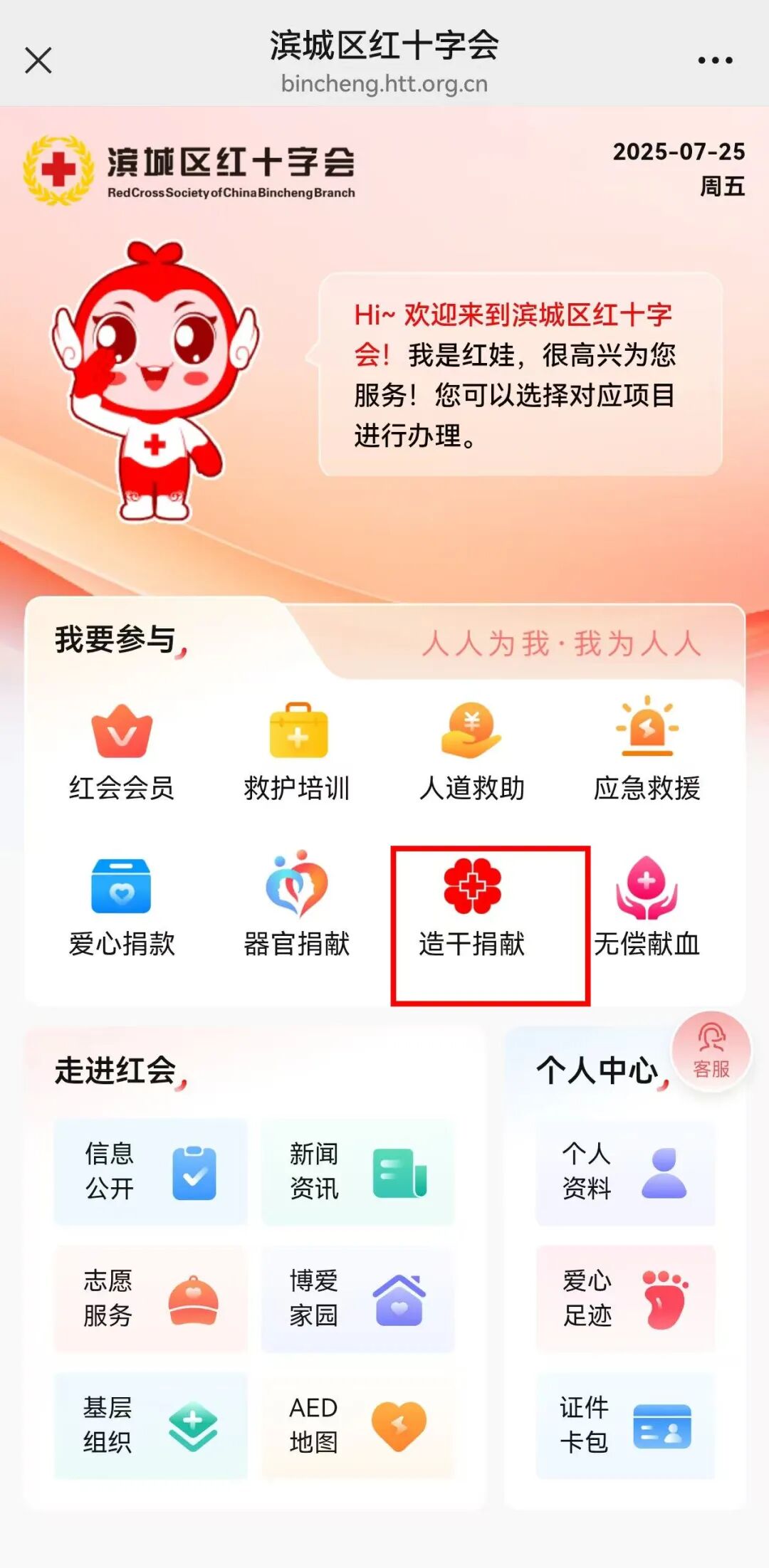Open 证件卡包 card wallet
This screenshot has width=769, height=1568.
click(x=625, y=1425)
